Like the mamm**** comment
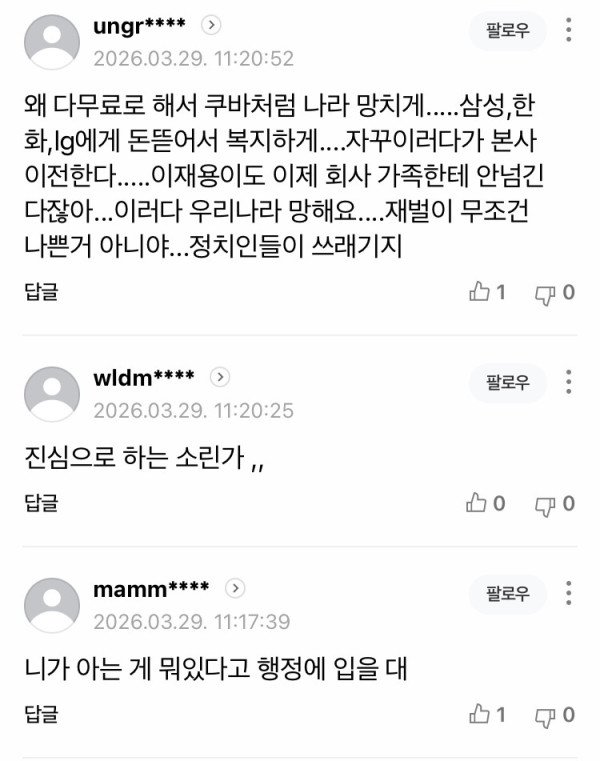This screenshot has width=600, height=761. [487, 714]
